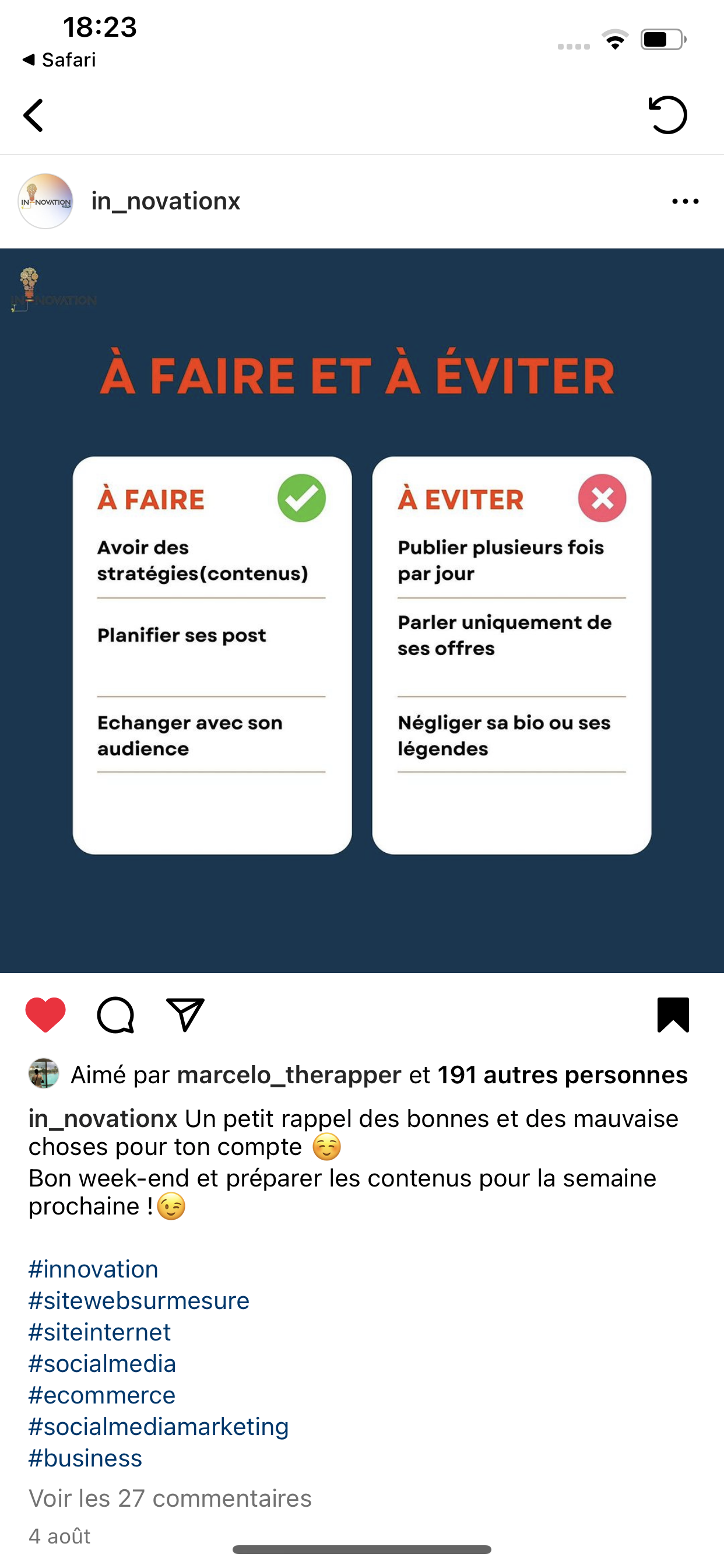Open the #siteinternet hashtag
The width and height of the screenshot is (724, 1568).
coord(100,1332)
